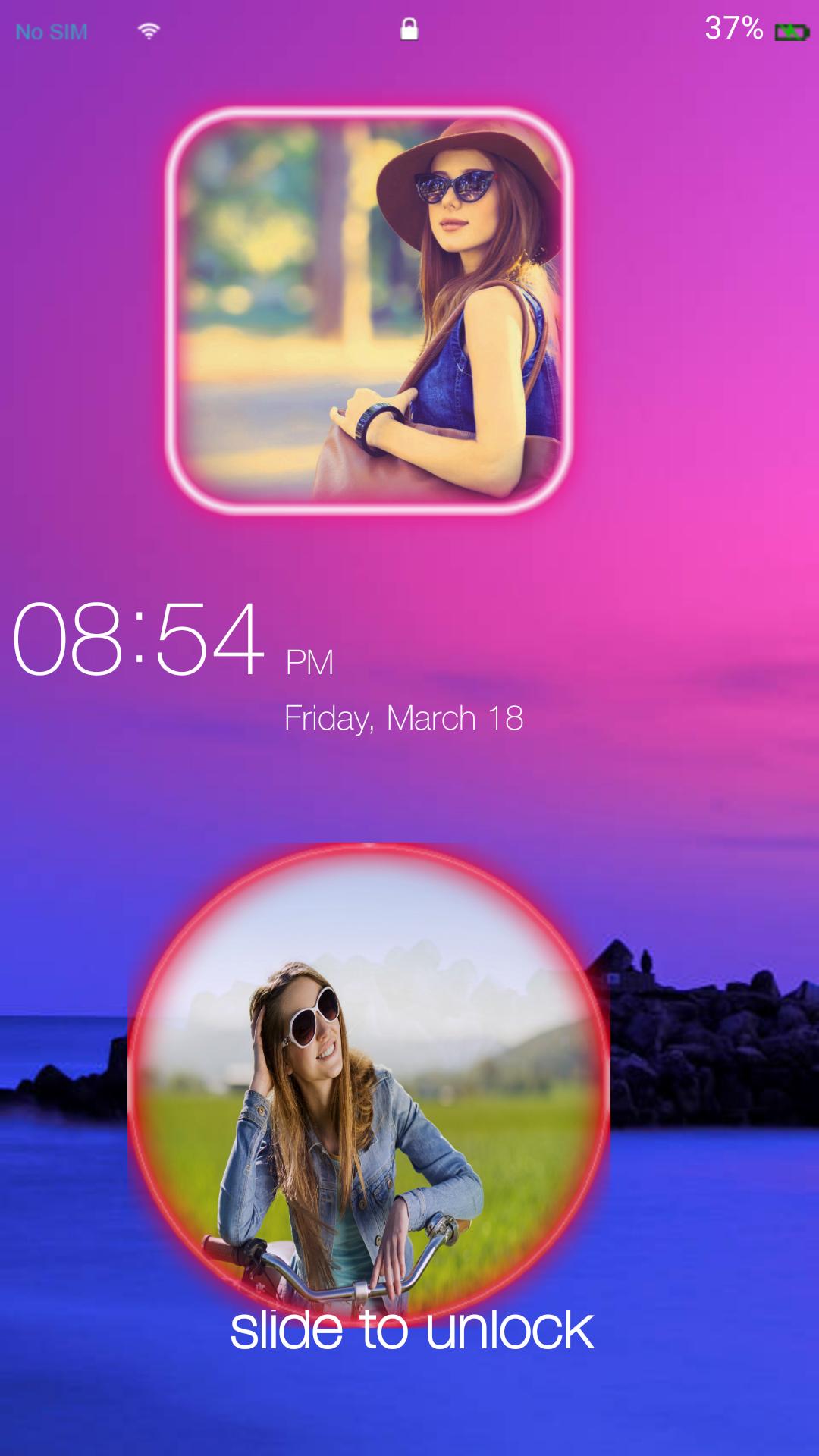This screenshot has width=819, height=1456.
Task: Tap the battery percentage reading 37%
Action: 733,29
